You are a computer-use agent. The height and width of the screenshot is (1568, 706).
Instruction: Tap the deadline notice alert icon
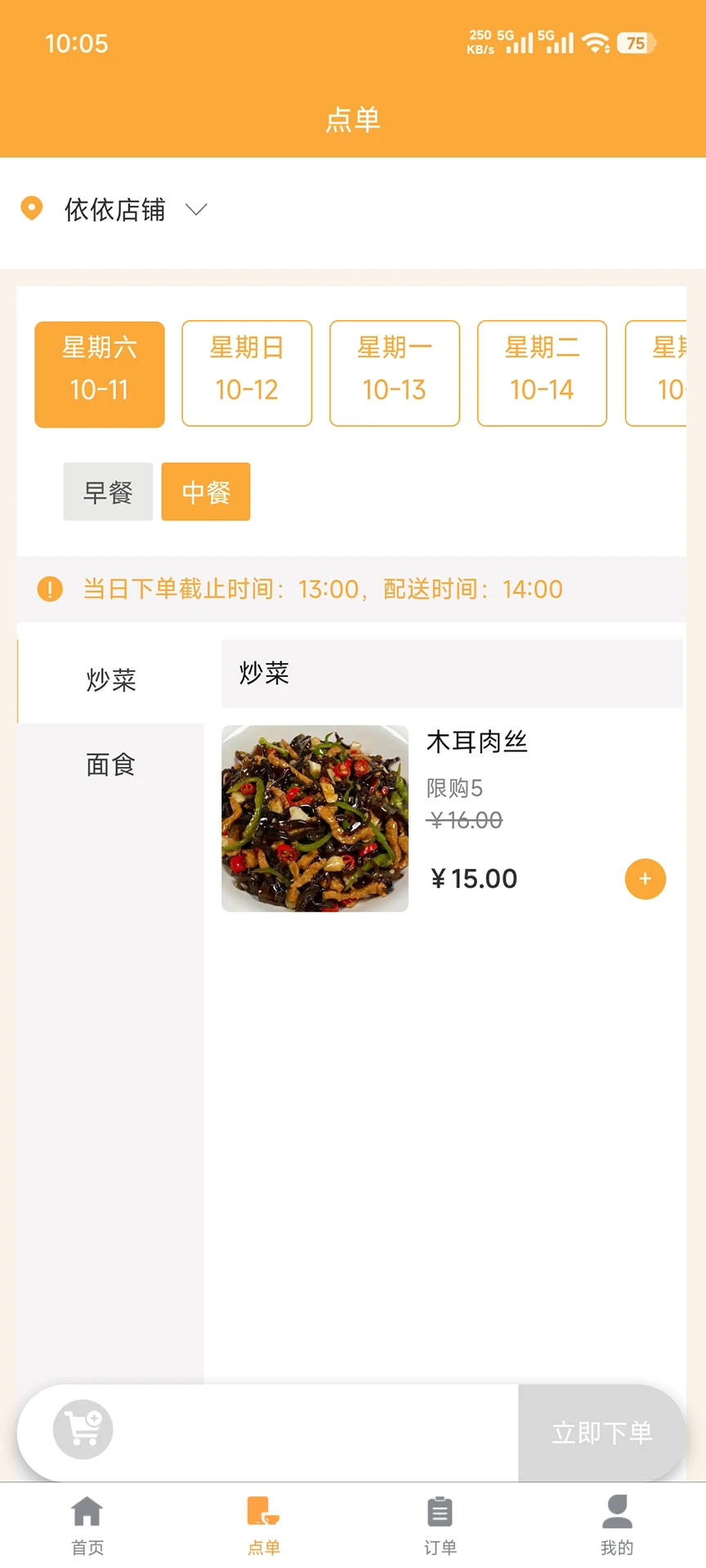point(49,589)
